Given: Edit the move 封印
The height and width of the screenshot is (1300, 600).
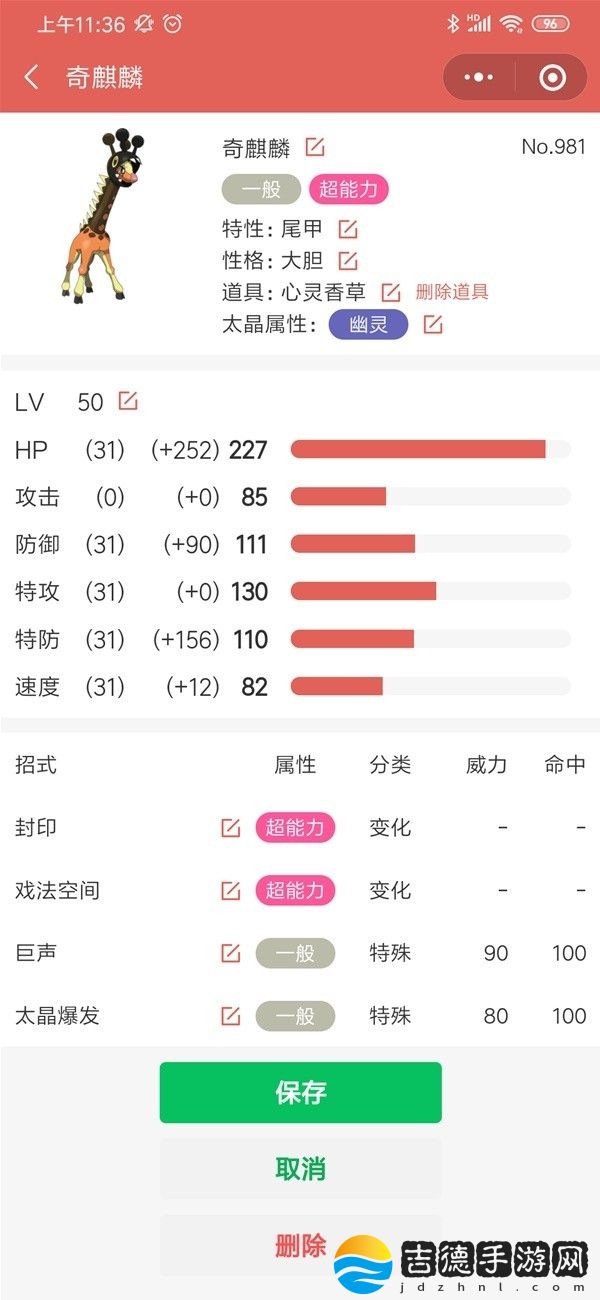Looking at the screenshot, I should pyautogui.click(x=231, y=828).
